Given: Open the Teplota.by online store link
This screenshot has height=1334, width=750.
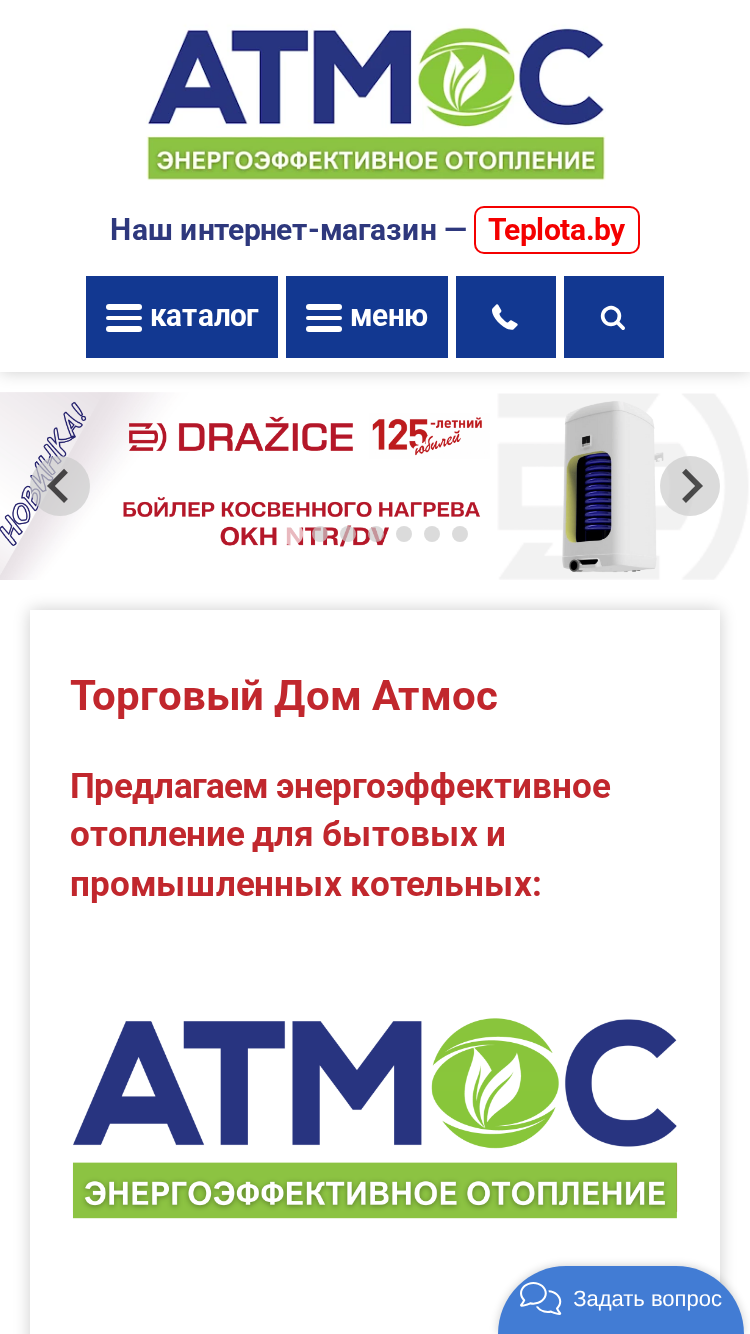Looking at the screenshot, I should (x=556, y=230).
